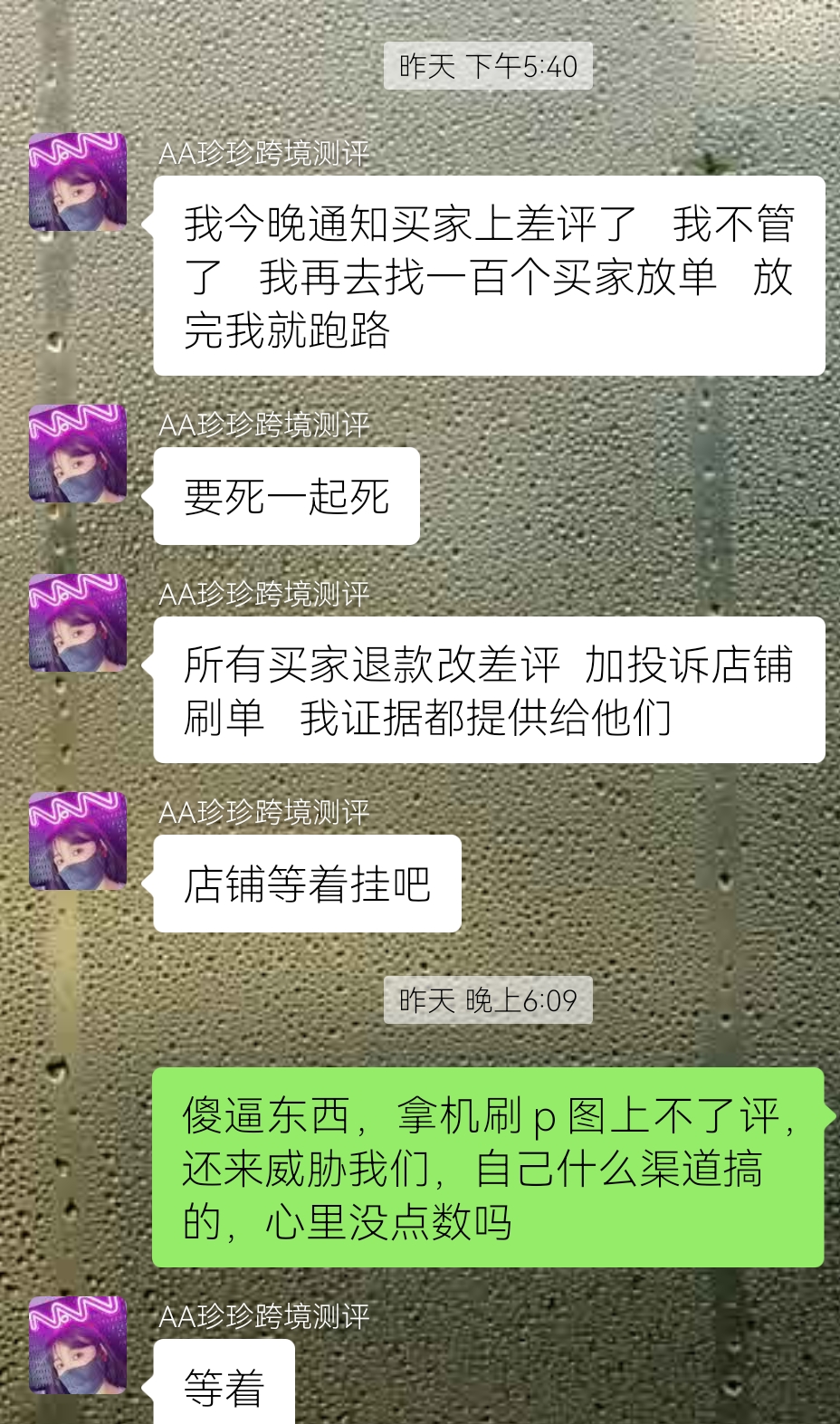This screenshot has height=1424, width=840.
Task: Click the timestamp 昨天 晚上6:09
Action: pos(488,1000)
